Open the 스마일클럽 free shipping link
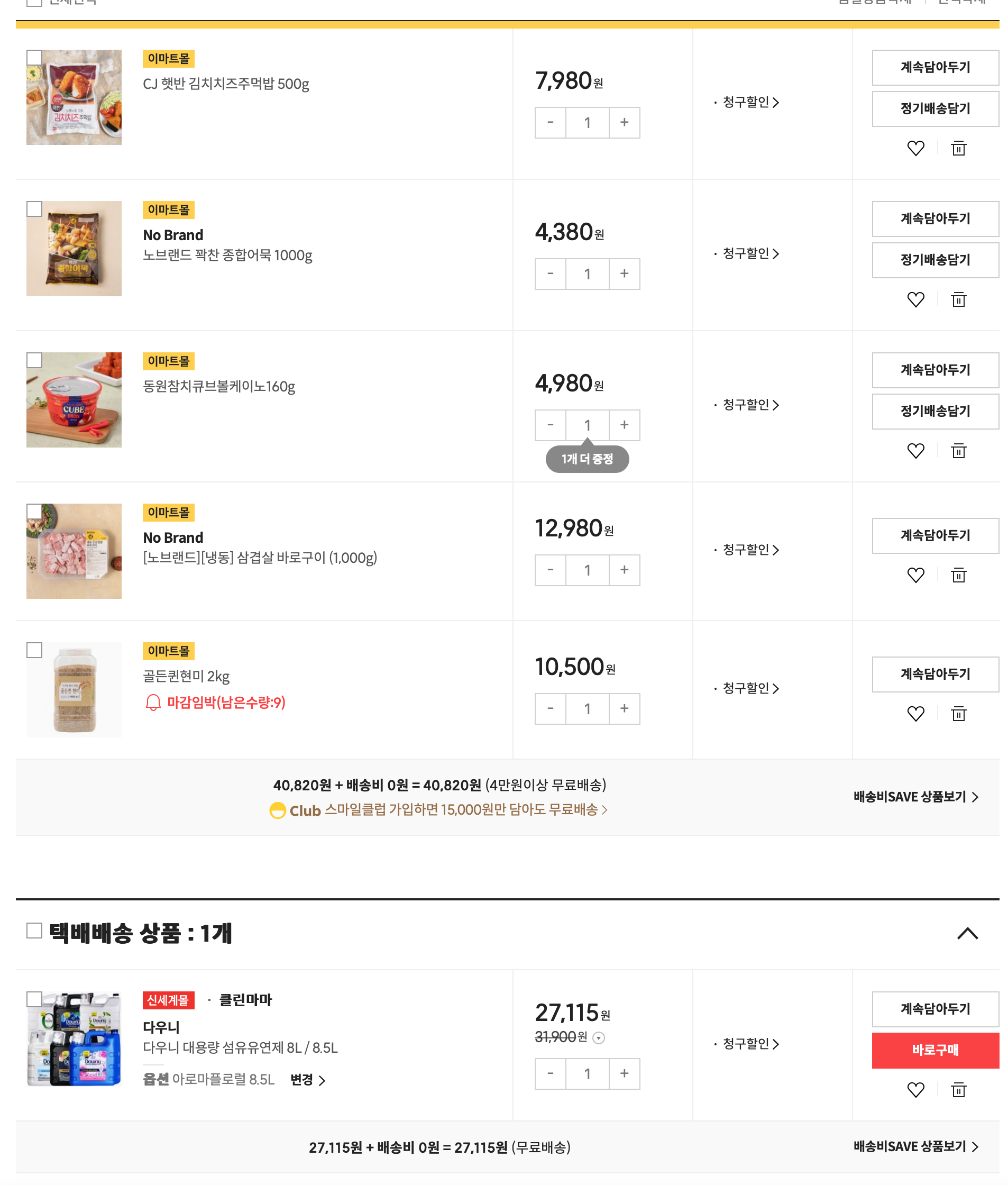Image resolution: width=1008 pixels, height=1185 pixels. point(438,810)
